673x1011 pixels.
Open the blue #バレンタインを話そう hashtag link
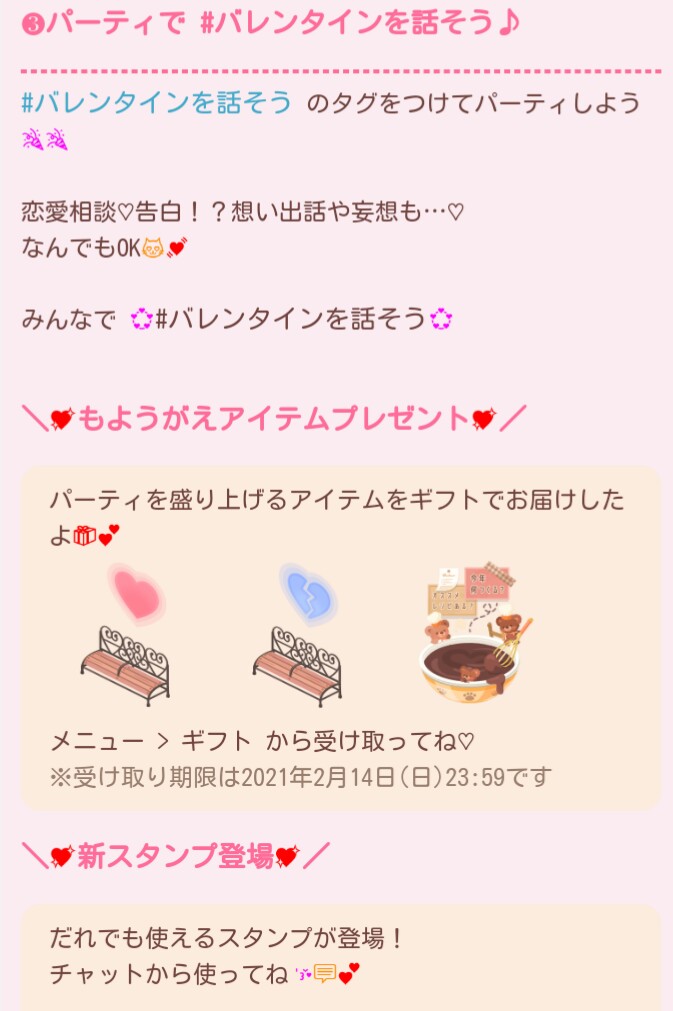pos(157,103)
